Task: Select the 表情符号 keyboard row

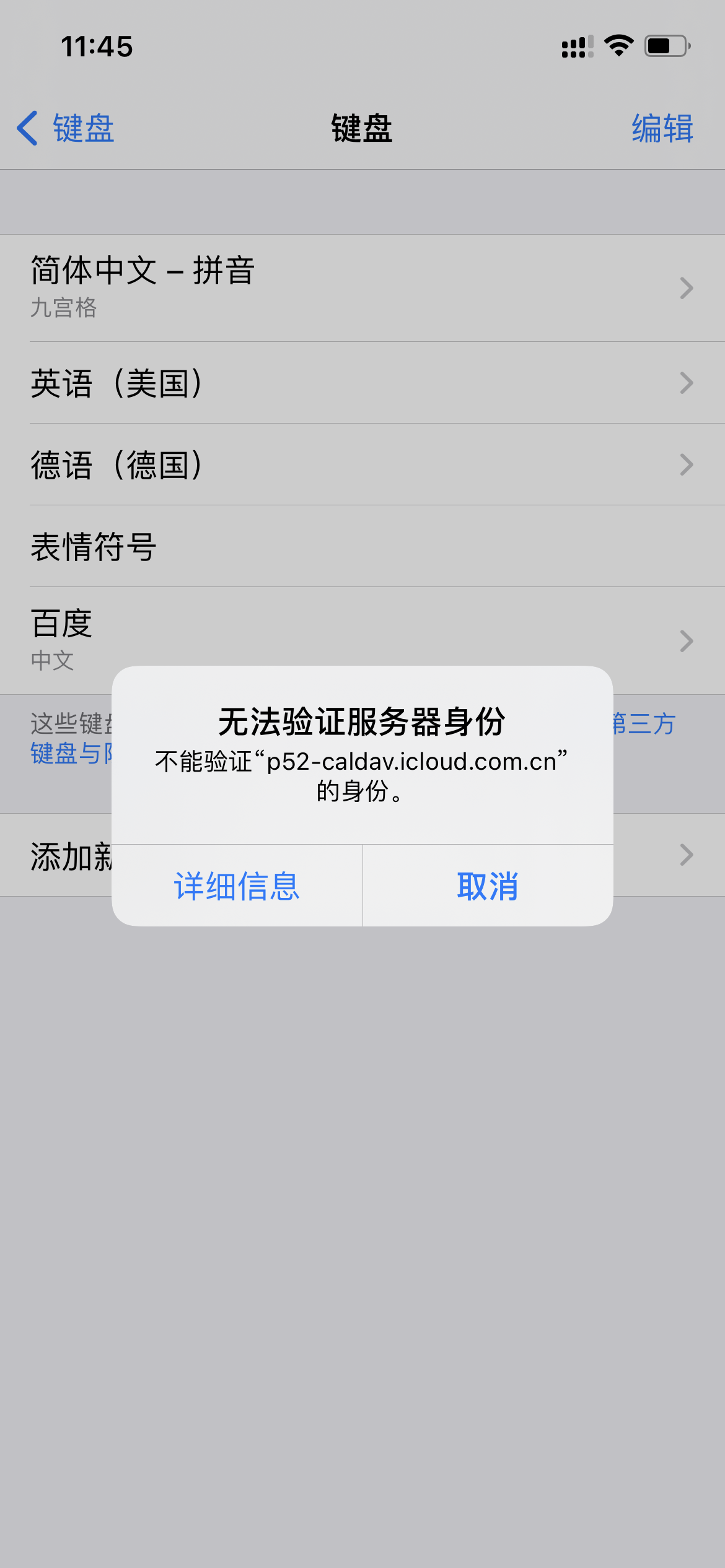Action: click(362, 546)
